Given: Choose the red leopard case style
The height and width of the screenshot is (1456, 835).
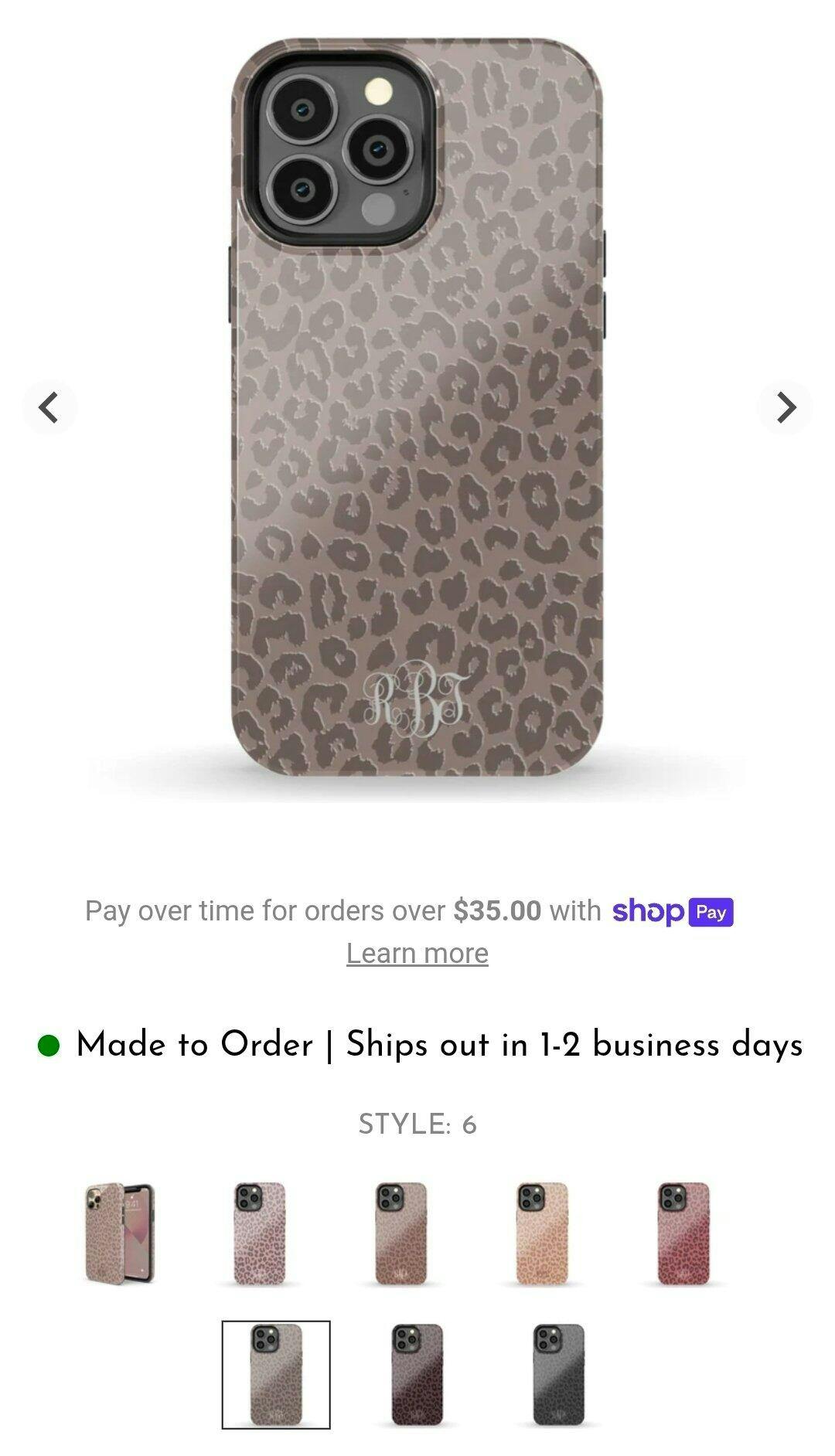Looking at the screenshot, I should 683,1233.
